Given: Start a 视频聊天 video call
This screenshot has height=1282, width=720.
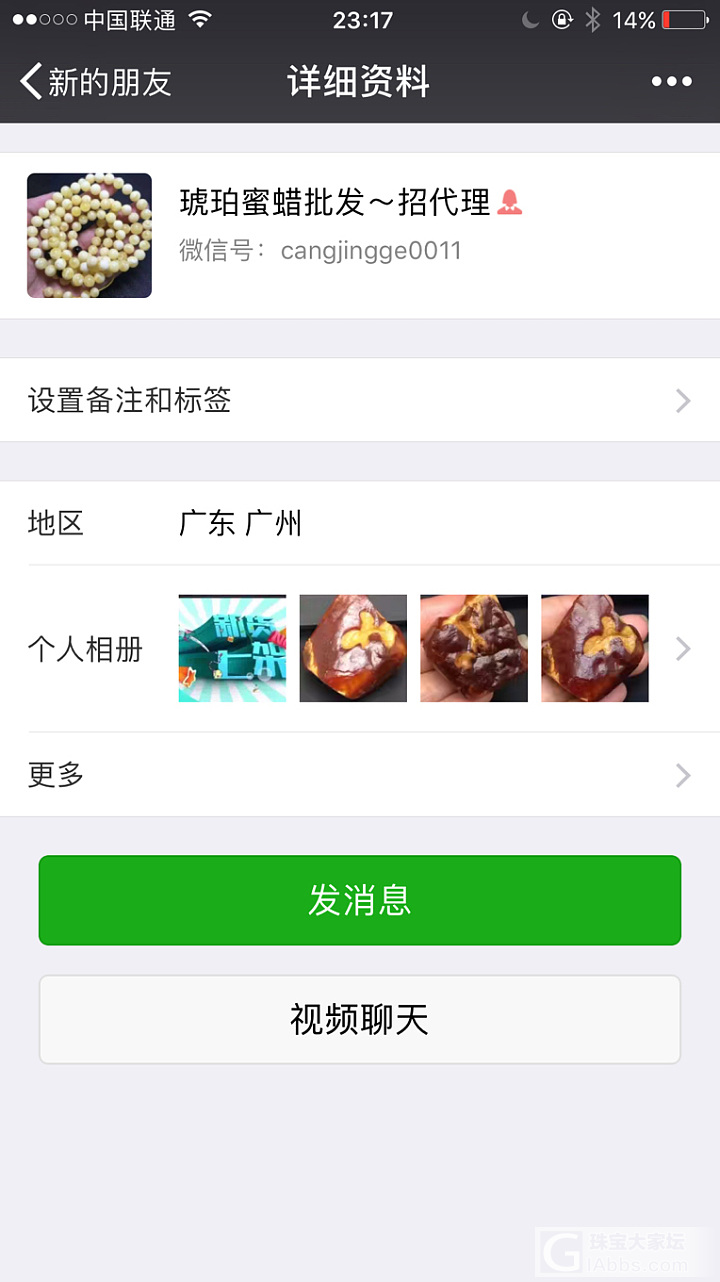Looking at the screenshot, I should click(360, 1020).
